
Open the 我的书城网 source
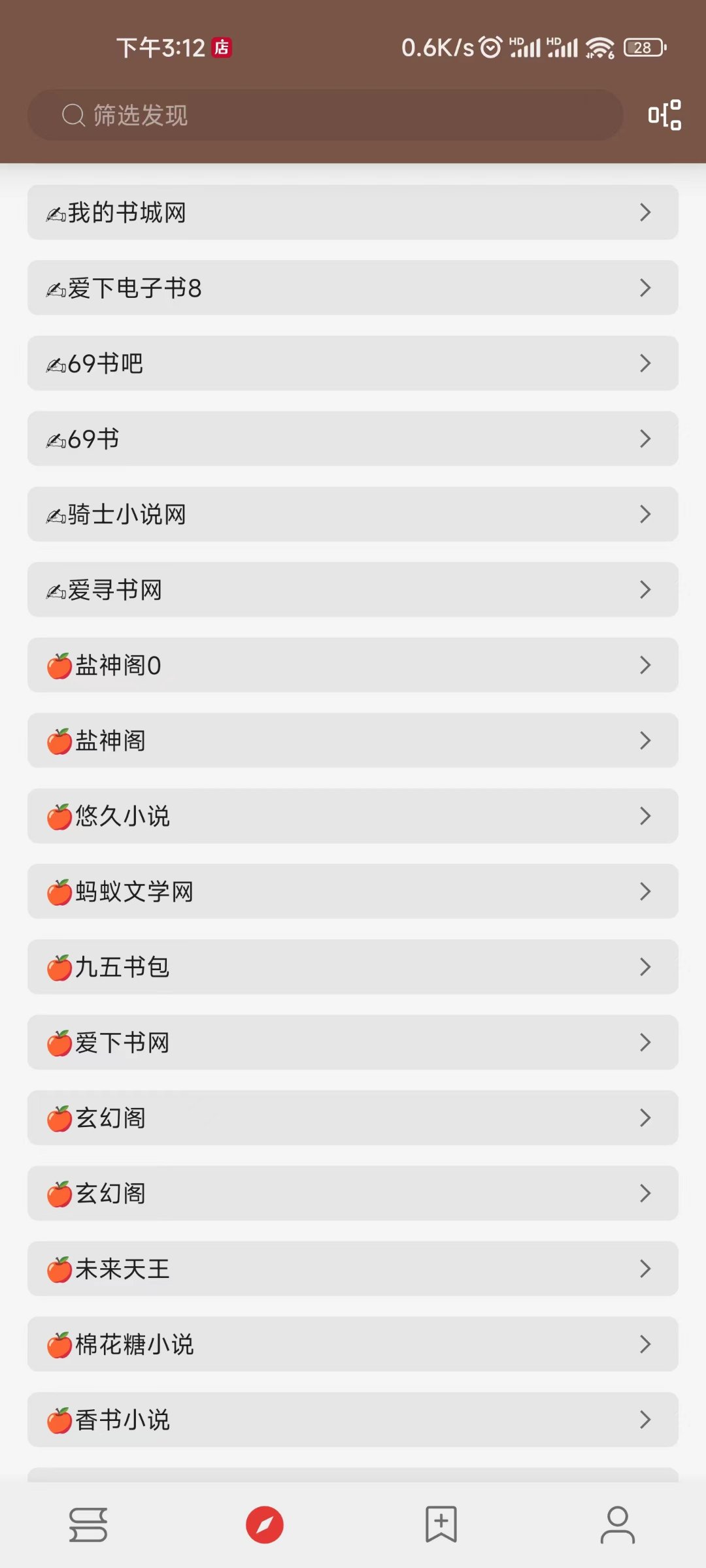352,212
